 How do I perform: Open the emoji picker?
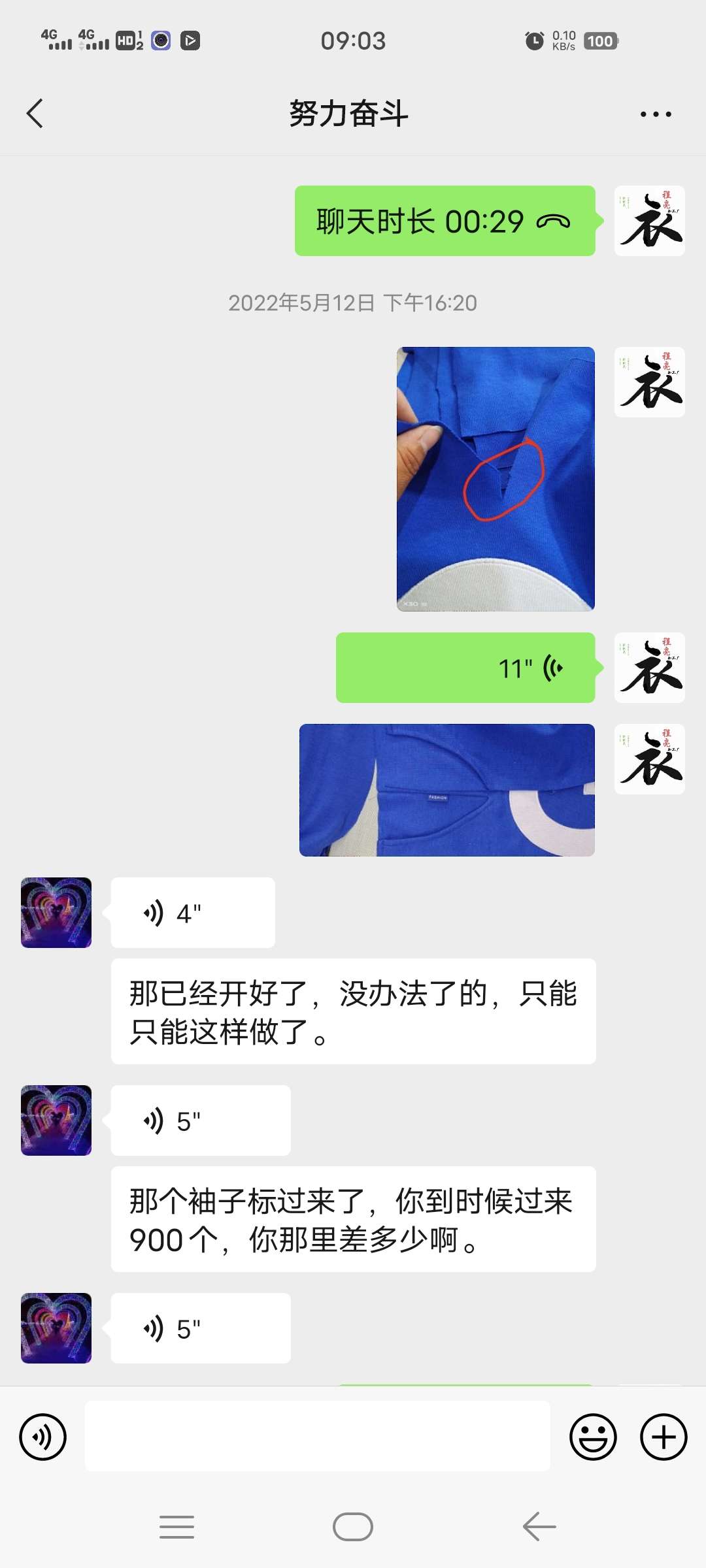593,1437
